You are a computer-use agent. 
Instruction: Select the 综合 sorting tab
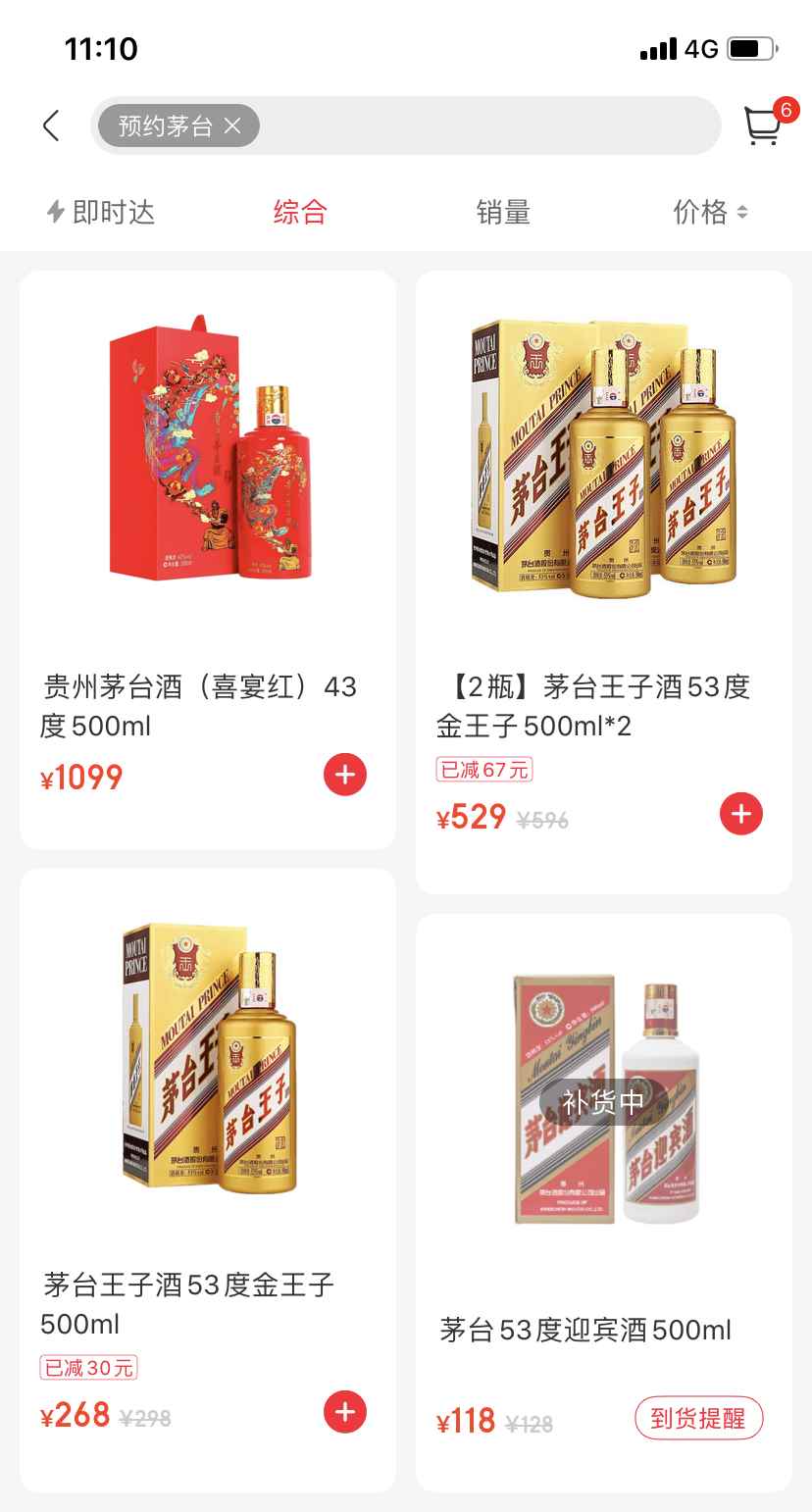click(300, 212)
